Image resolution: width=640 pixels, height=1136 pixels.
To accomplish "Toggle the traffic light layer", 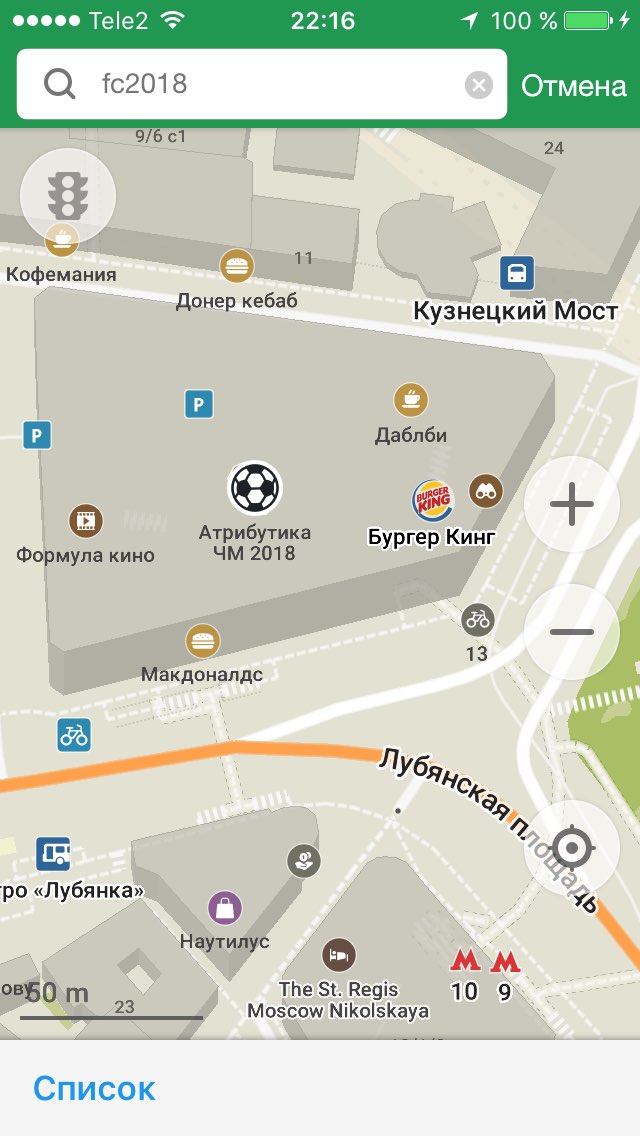I will [x=67, y=195].
